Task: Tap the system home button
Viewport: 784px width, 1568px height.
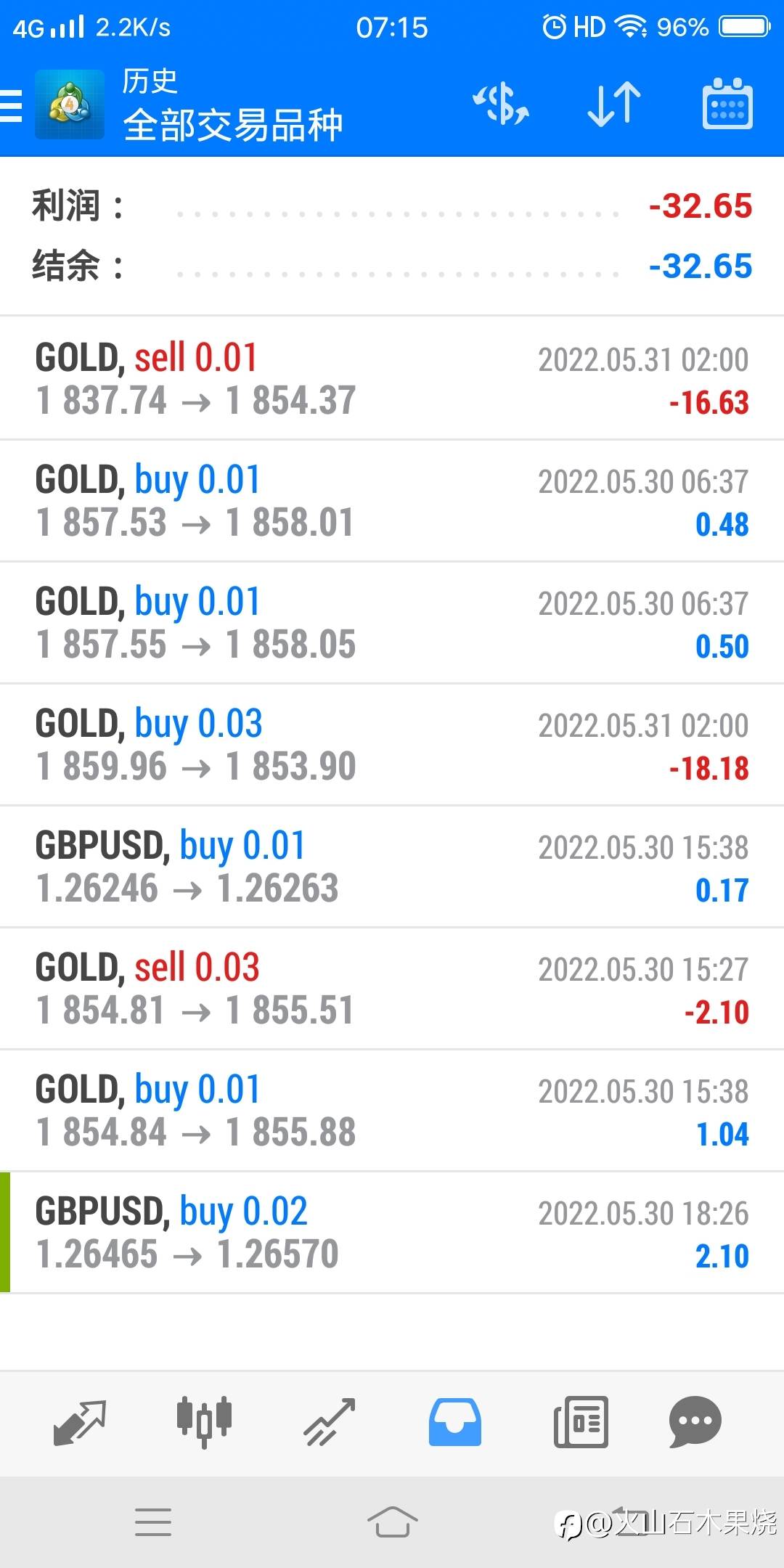Action: [392, 1522]
